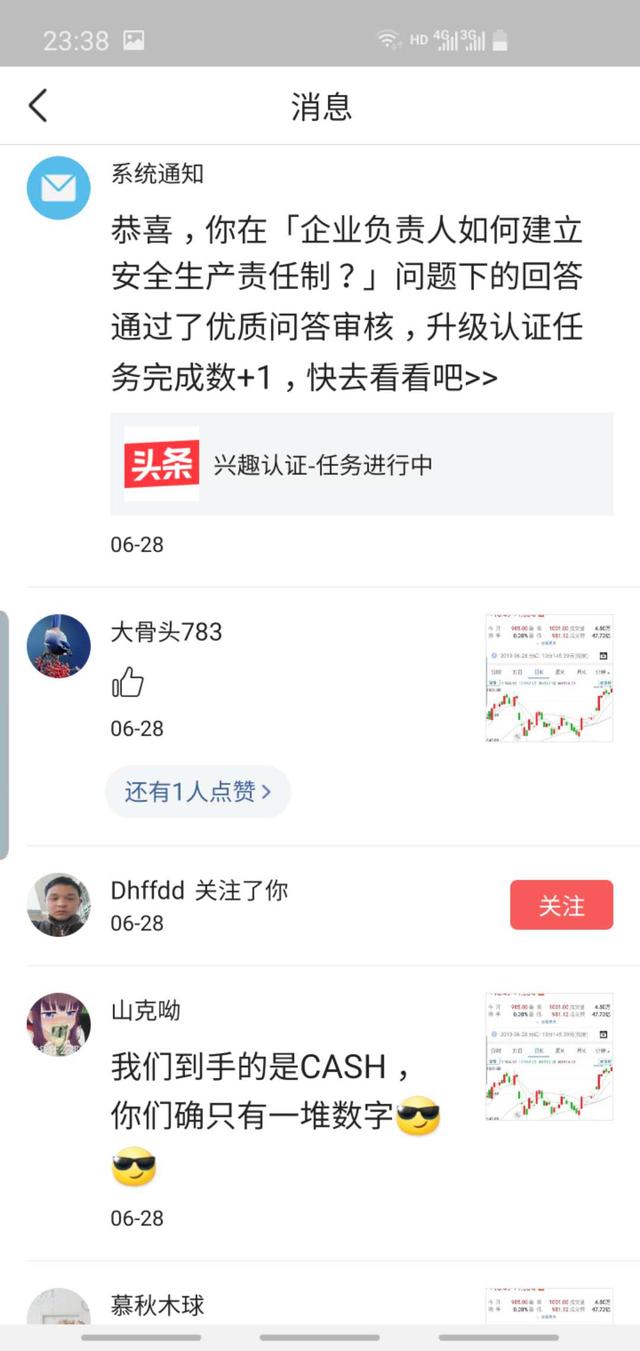Open stock chart thumbnail beside 大骨头783's like
Screen dimensions: 640x1351
click(549, 679)
